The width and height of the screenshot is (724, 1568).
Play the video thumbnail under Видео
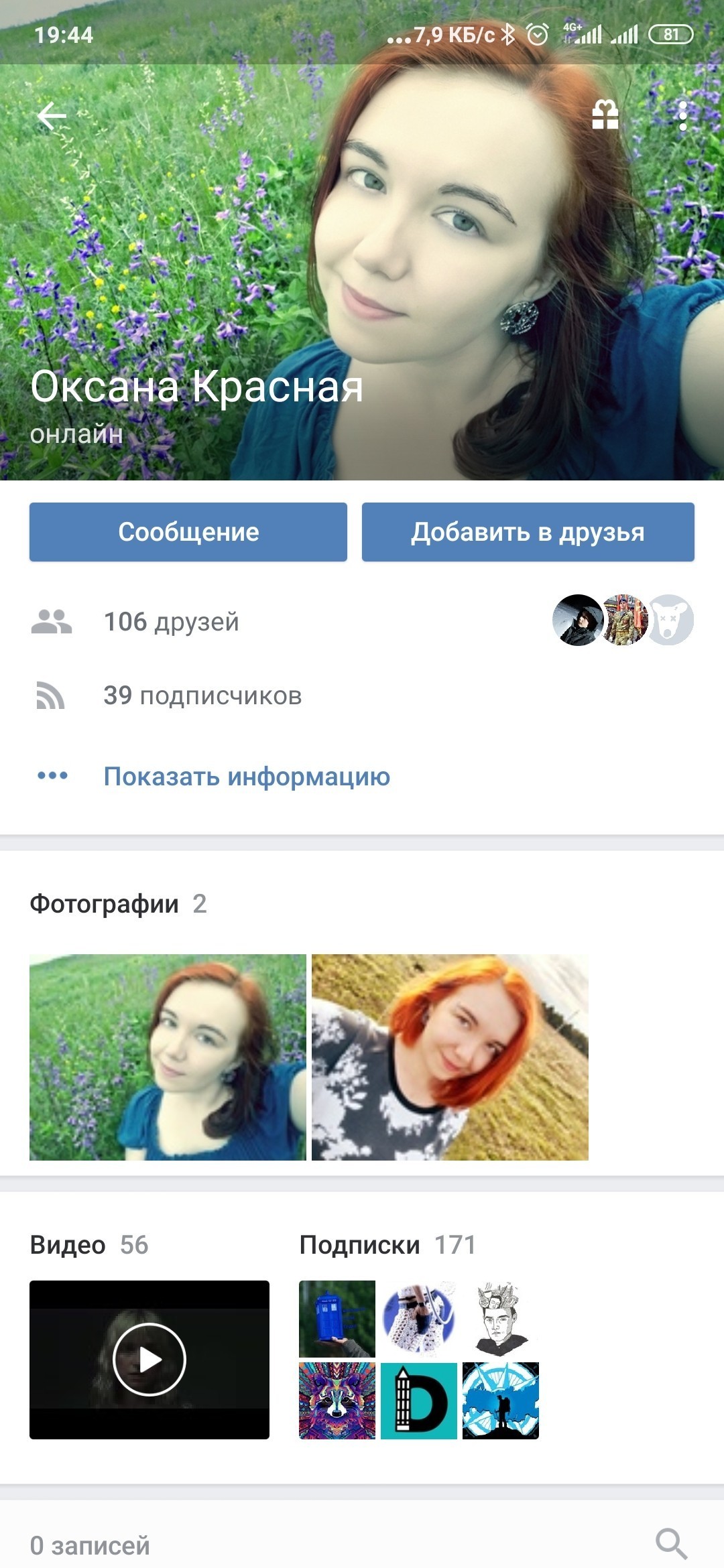point(149,1359)
